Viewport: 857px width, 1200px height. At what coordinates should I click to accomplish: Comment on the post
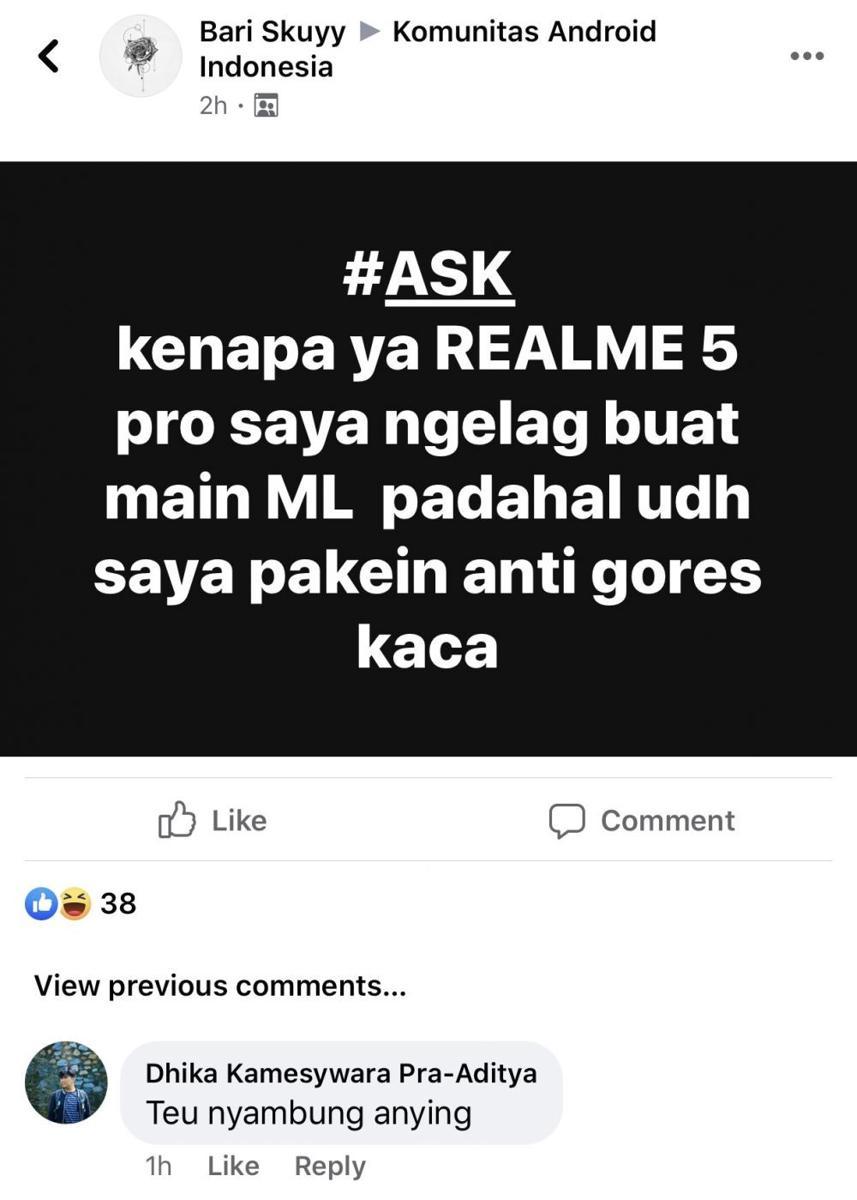click(x=642, y=820)
